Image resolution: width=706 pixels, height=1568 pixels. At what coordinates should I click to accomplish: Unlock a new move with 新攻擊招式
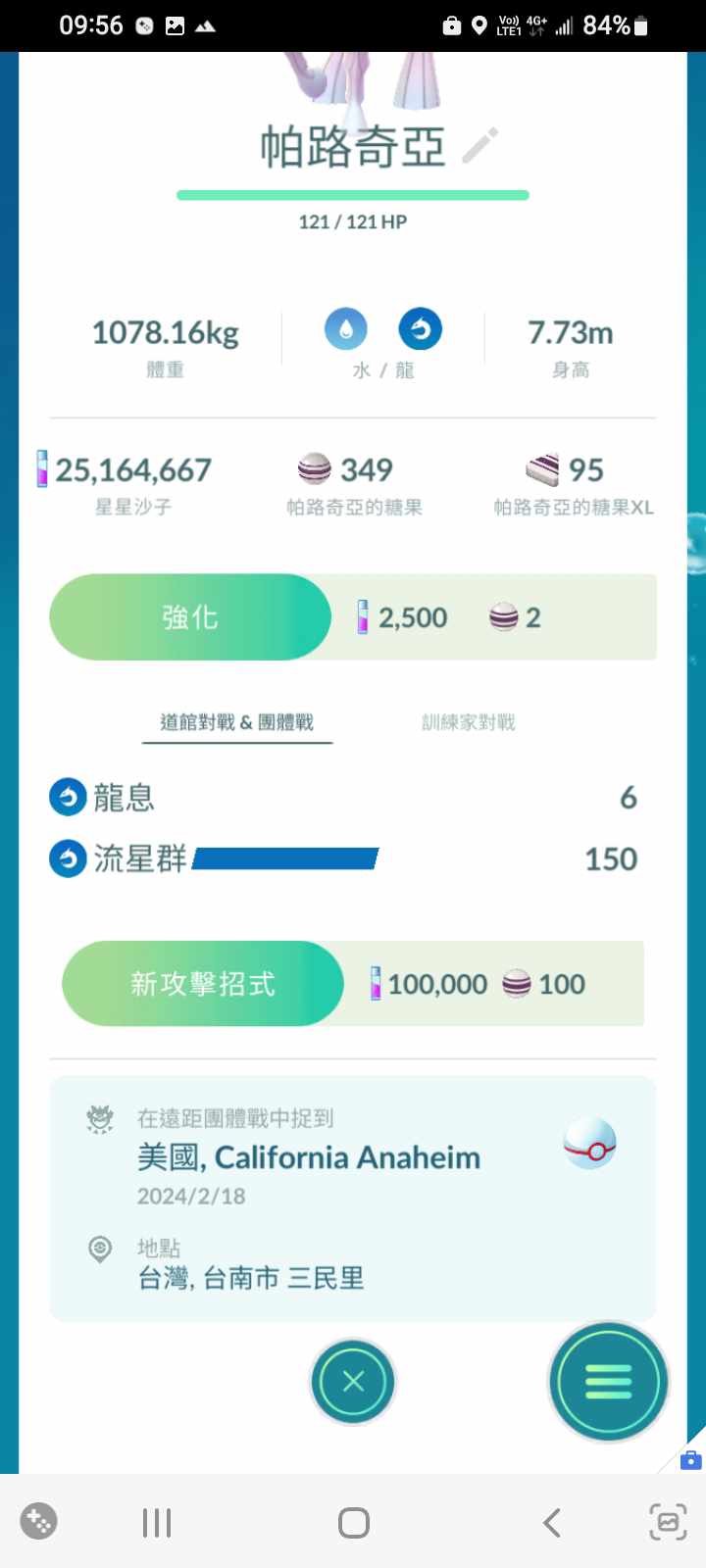(x=203, y=984)
